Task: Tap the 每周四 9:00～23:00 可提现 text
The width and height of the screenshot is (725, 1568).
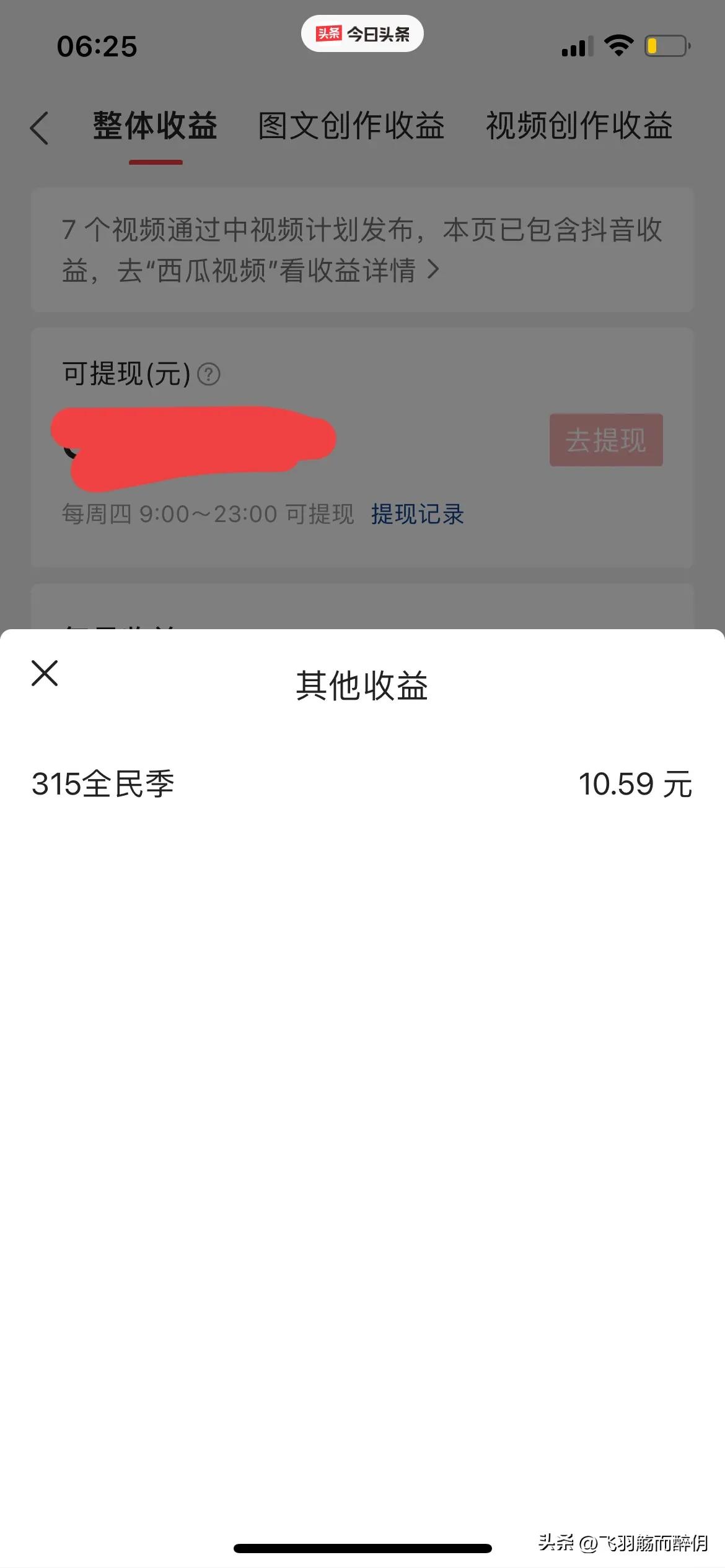Action: (208, 514)
